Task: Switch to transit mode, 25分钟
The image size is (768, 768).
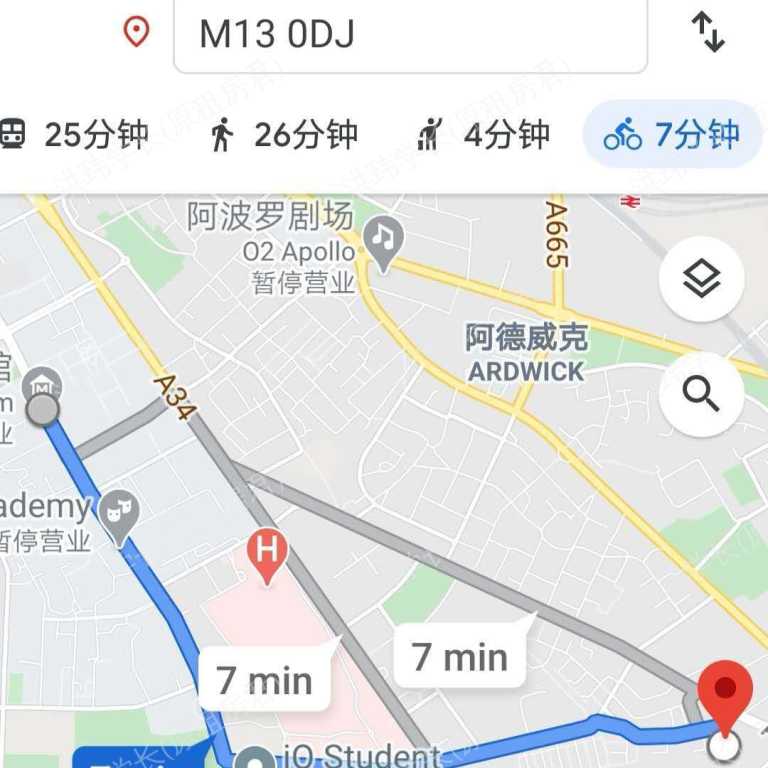Action: 75,134
